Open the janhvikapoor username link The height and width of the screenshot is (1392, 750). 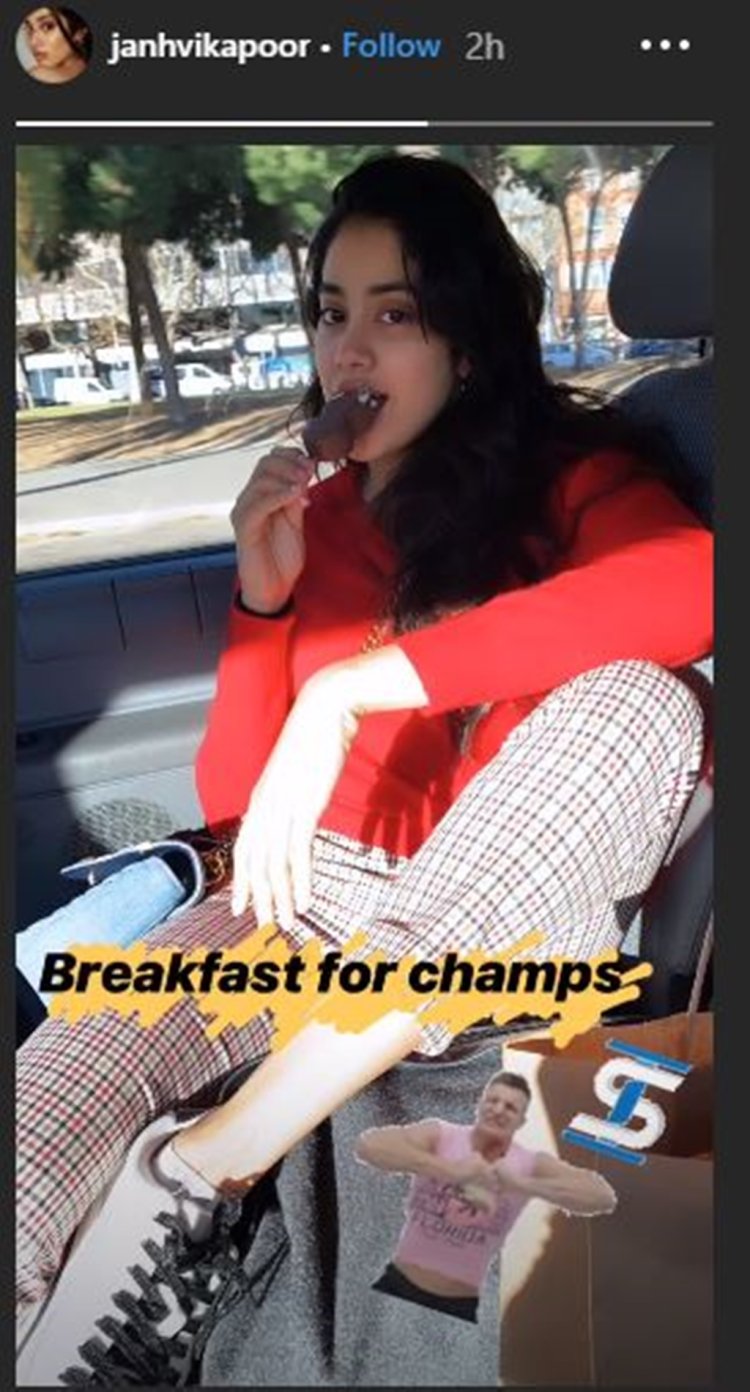coord(209,48)
